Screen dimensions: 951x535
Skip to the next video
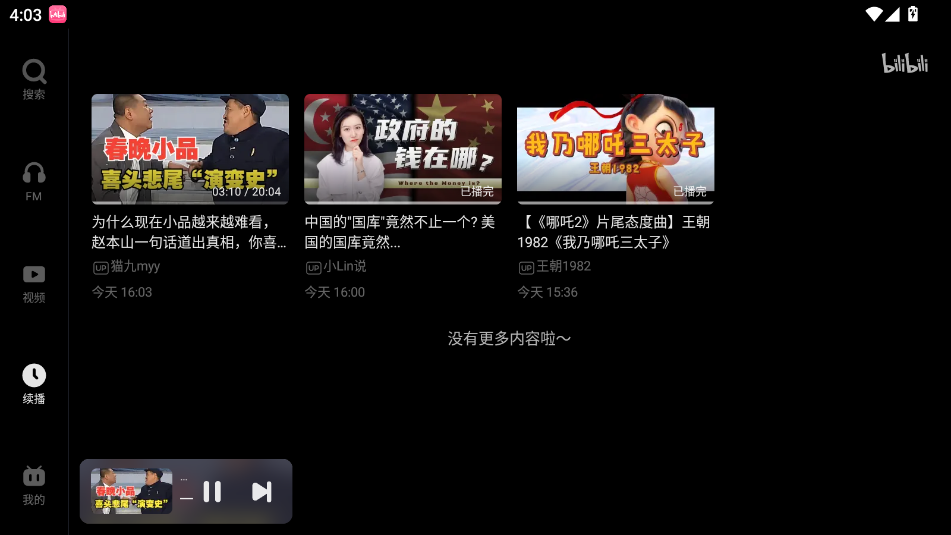point(261,491)
